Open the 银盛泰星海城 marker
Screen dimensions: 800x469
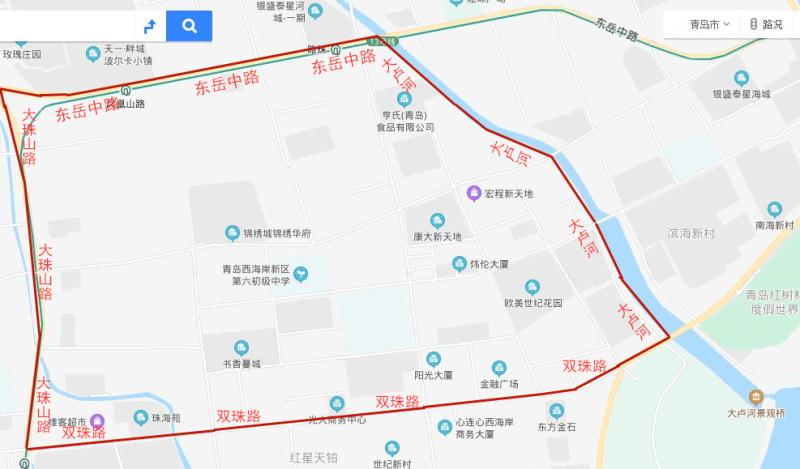(741, 79)
